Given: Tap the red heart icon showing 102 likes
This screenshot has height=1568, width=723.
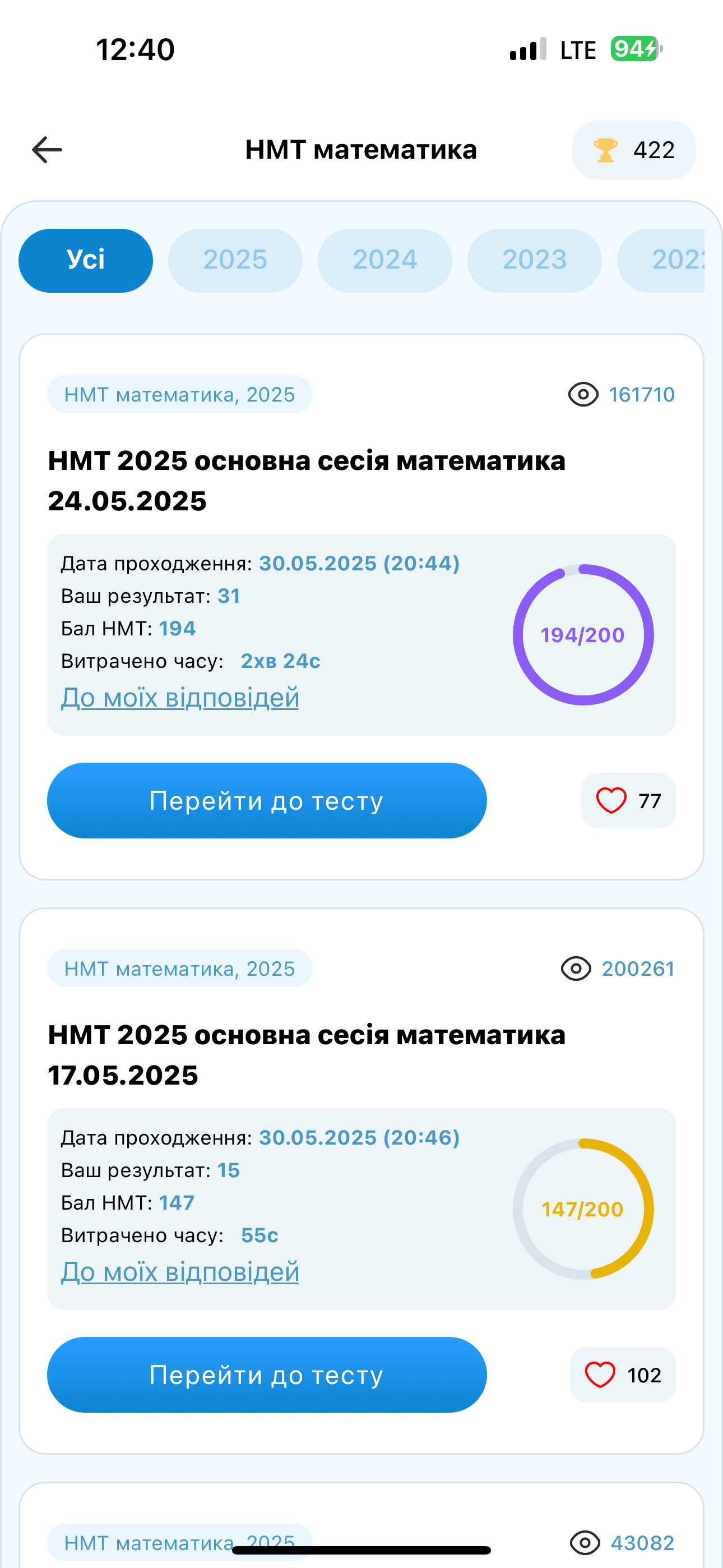Looking at the screenshot, I should point(600,1376).
